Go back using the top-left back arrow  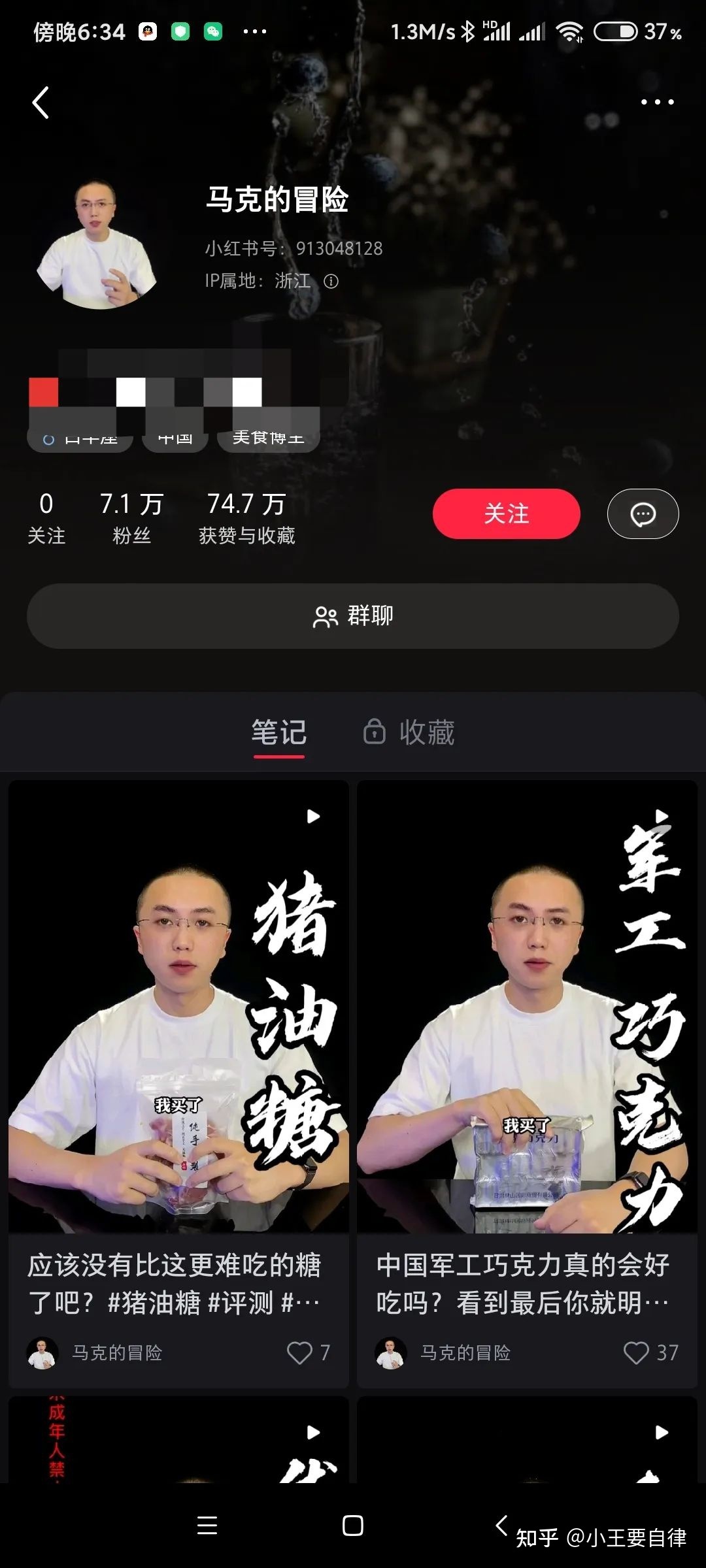(41, 103)
